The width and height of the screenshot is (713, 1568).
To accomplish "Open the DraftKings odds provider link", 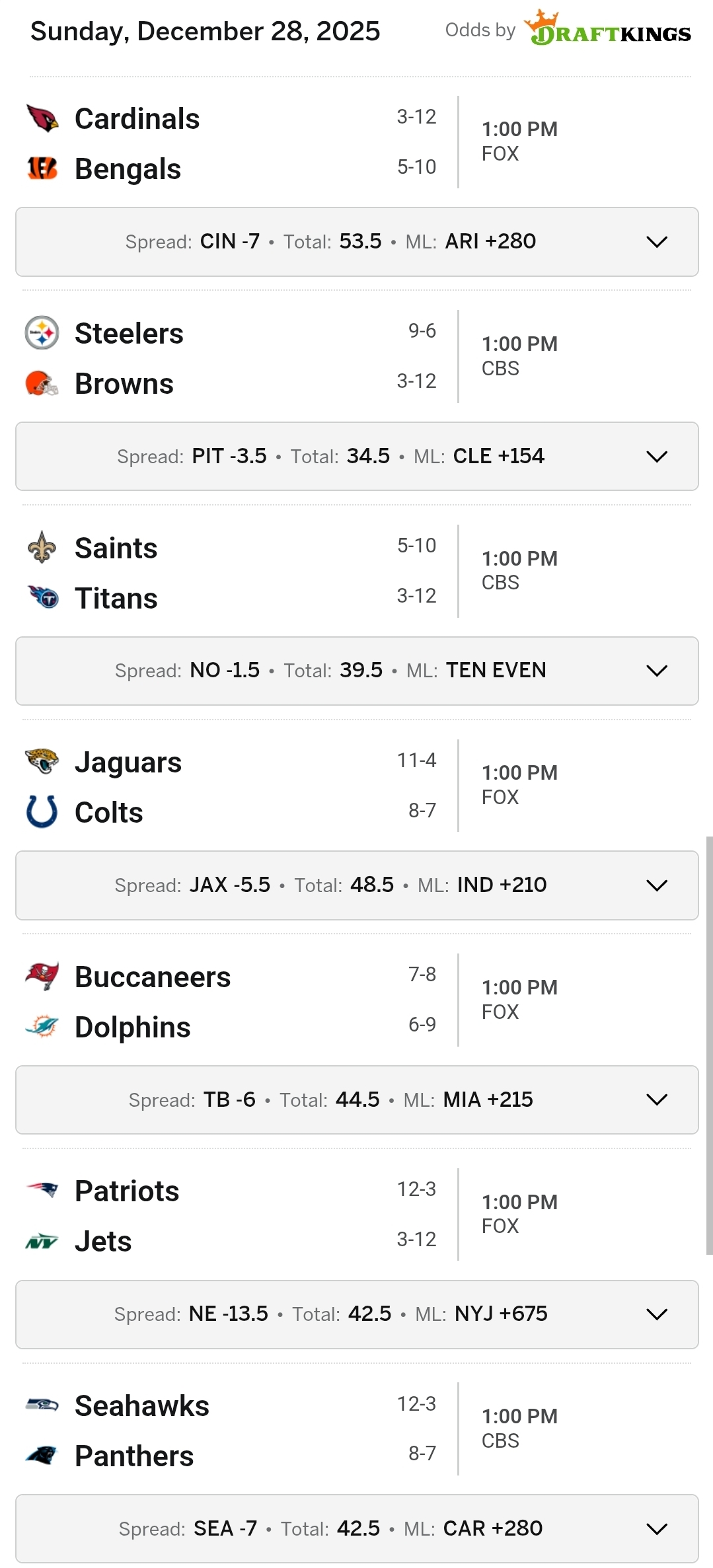I will [608, 30].
